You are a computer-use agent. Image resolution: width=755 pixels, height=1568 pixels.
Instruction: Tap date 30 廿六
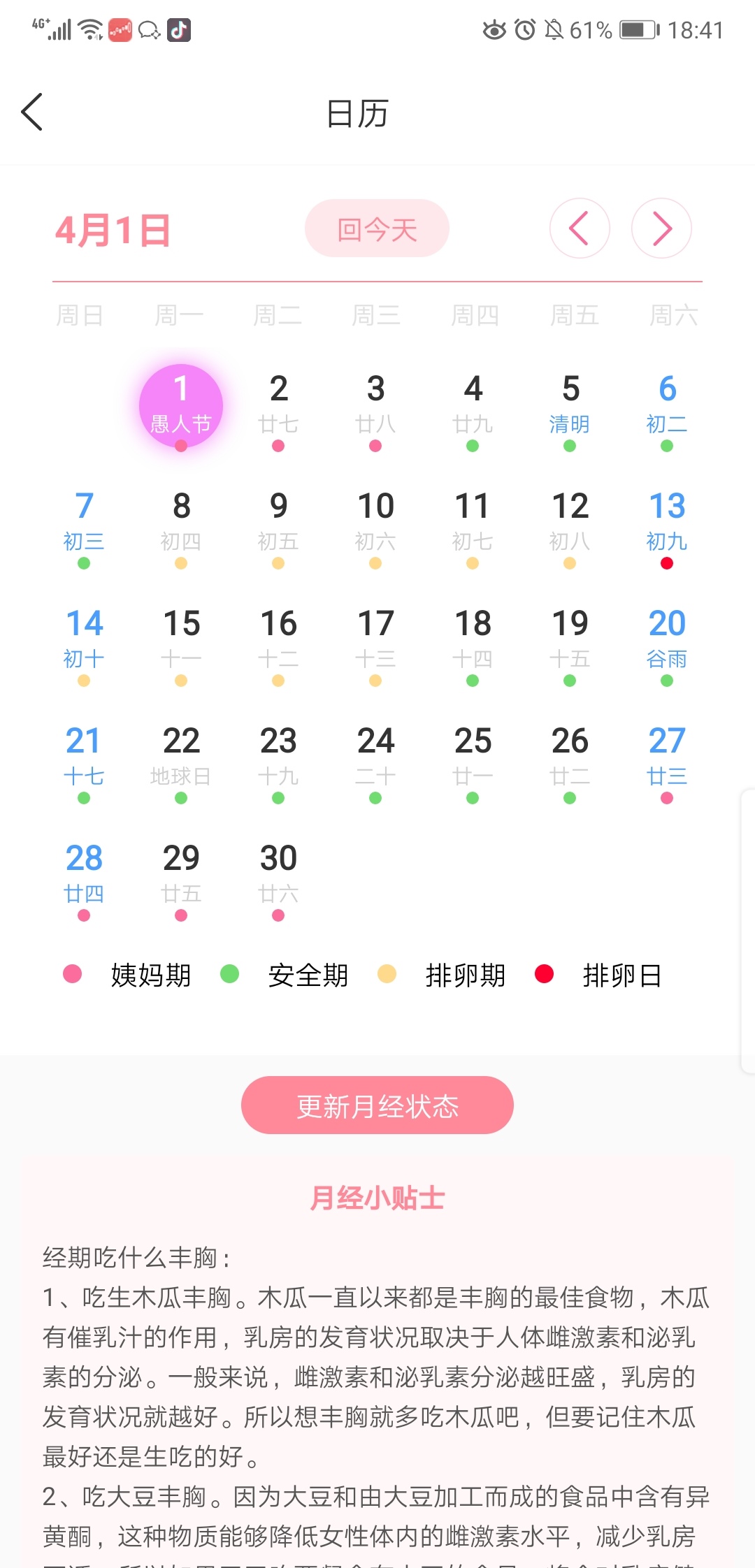[x=278, y=875]
